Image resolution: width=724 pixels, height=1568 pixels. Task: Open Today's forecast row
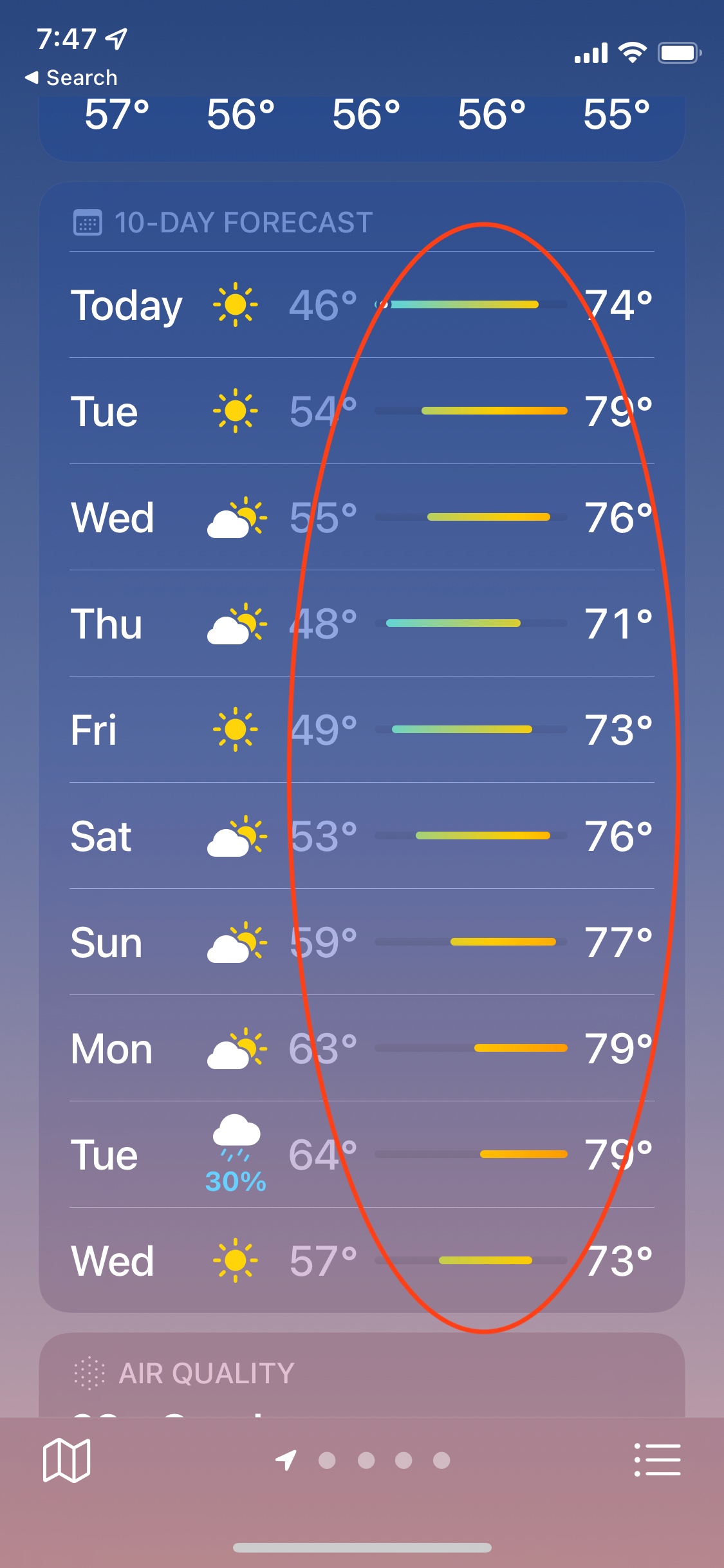362,304
